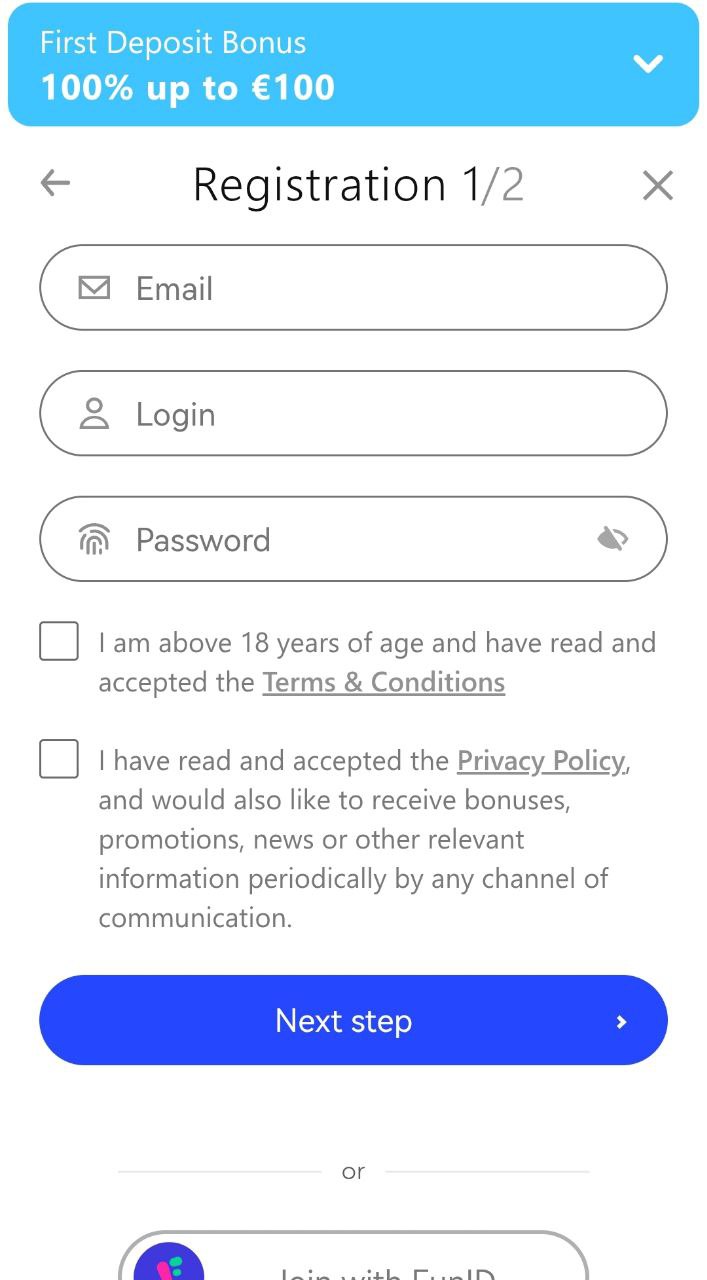The image size is (707, 1280).
Task: Open the Terms & Conditions link
Action: 384,682
